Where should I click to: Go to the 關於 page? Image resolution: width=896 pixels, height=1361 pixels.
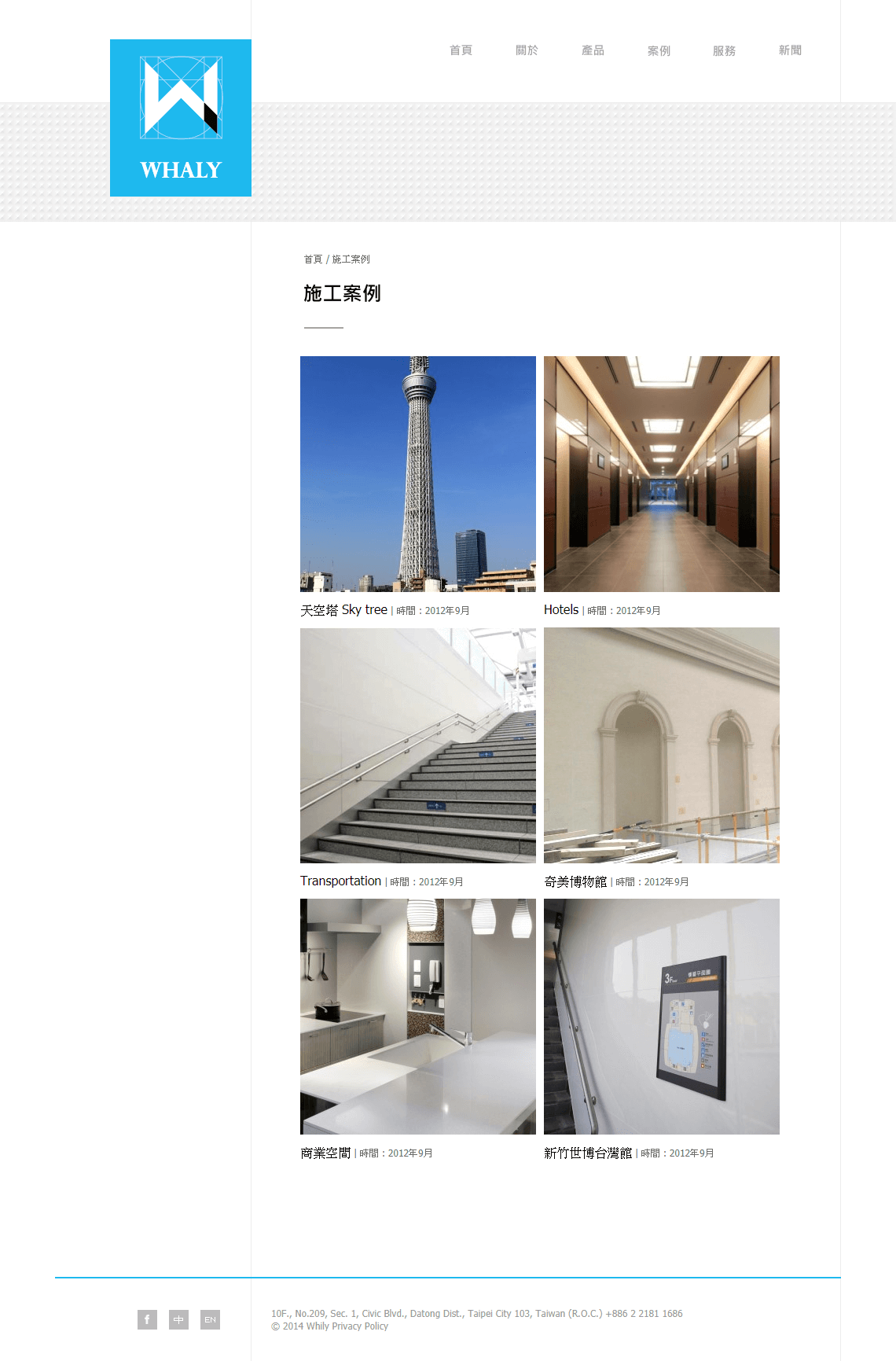pos(527,50)
